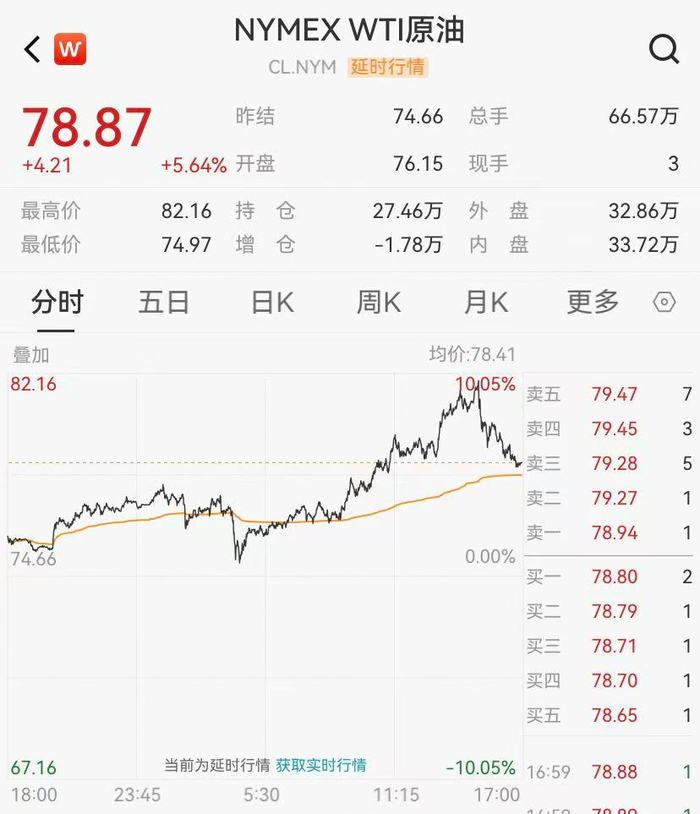Go back using the top-left arrow
The width and height of the screenshot is (700, 814).
32,49
